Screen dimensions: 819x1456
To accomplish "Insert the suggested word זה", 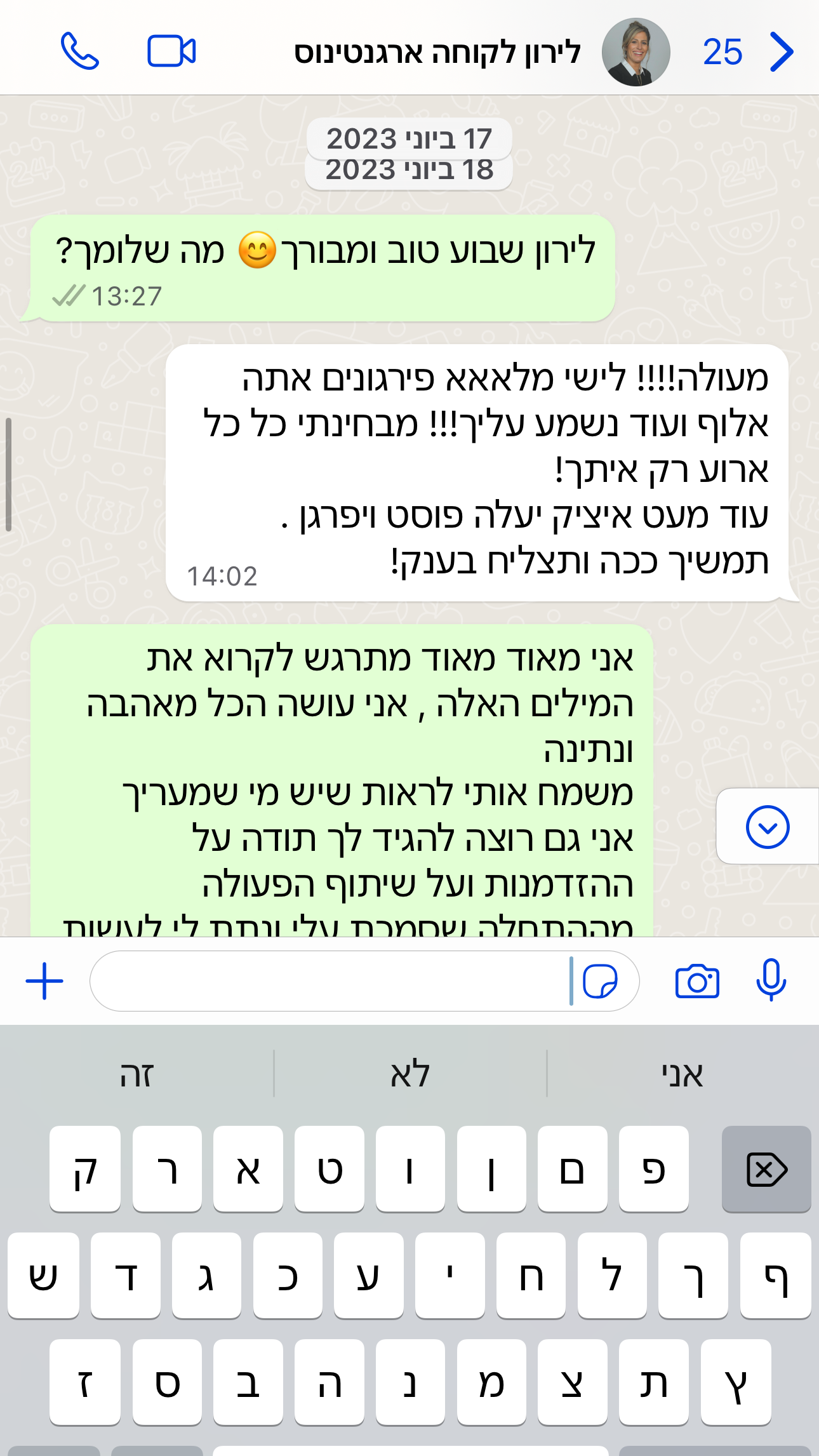I will pyautogui.click(x=137, y=1074).
